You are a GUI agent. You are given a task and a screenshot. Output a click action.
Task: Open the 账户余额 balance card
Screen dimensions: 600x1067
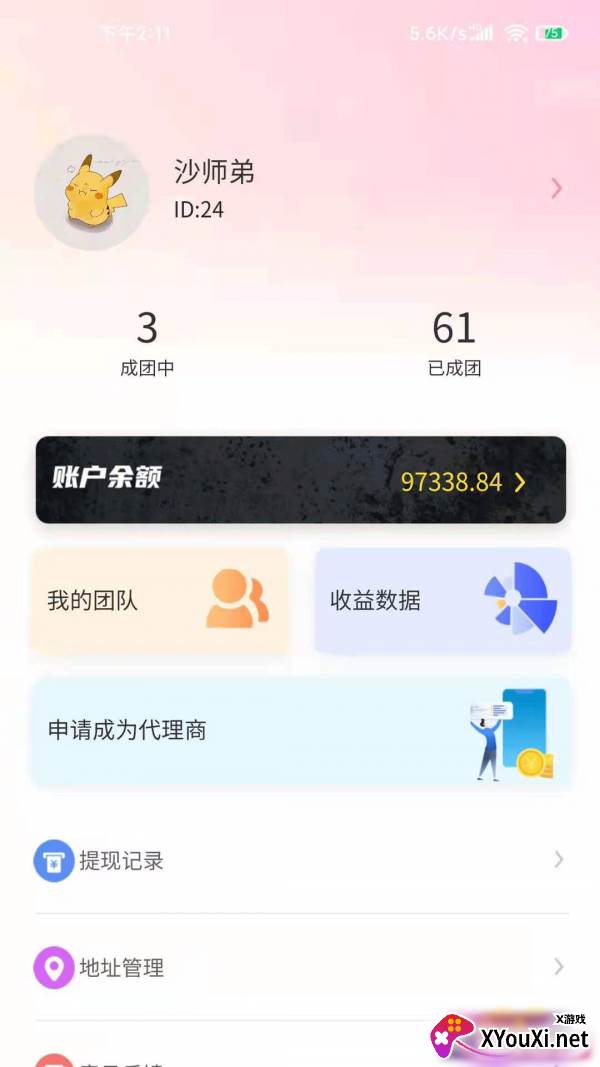300,480
